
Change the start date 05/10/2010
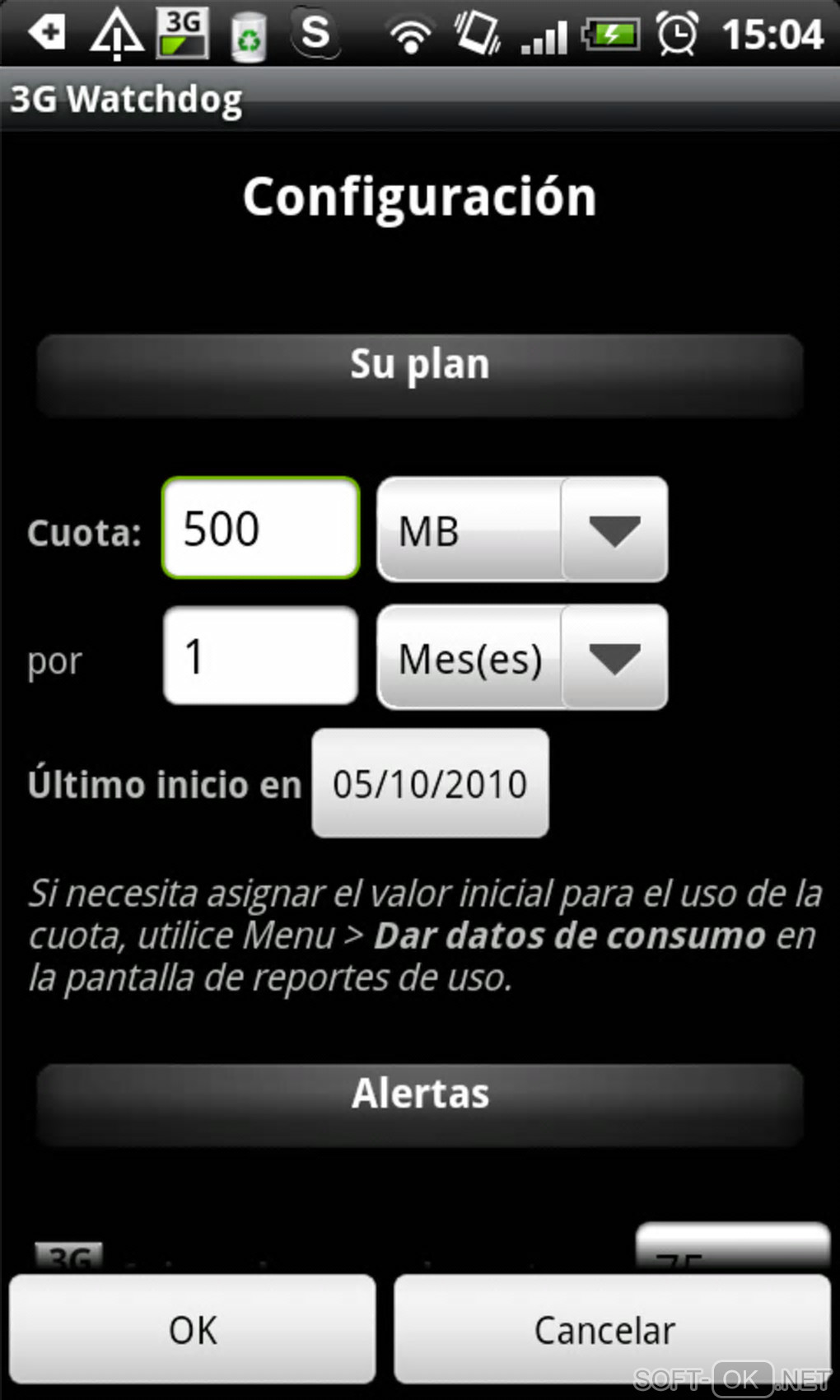tap(430, 783)
